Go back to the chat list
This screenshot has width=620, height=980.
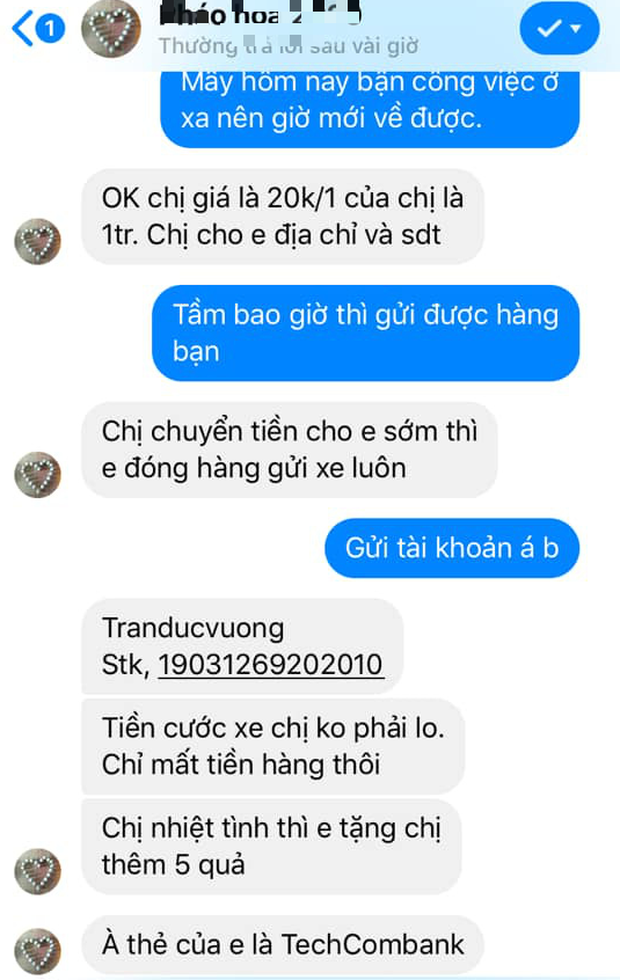pos(24,30)
